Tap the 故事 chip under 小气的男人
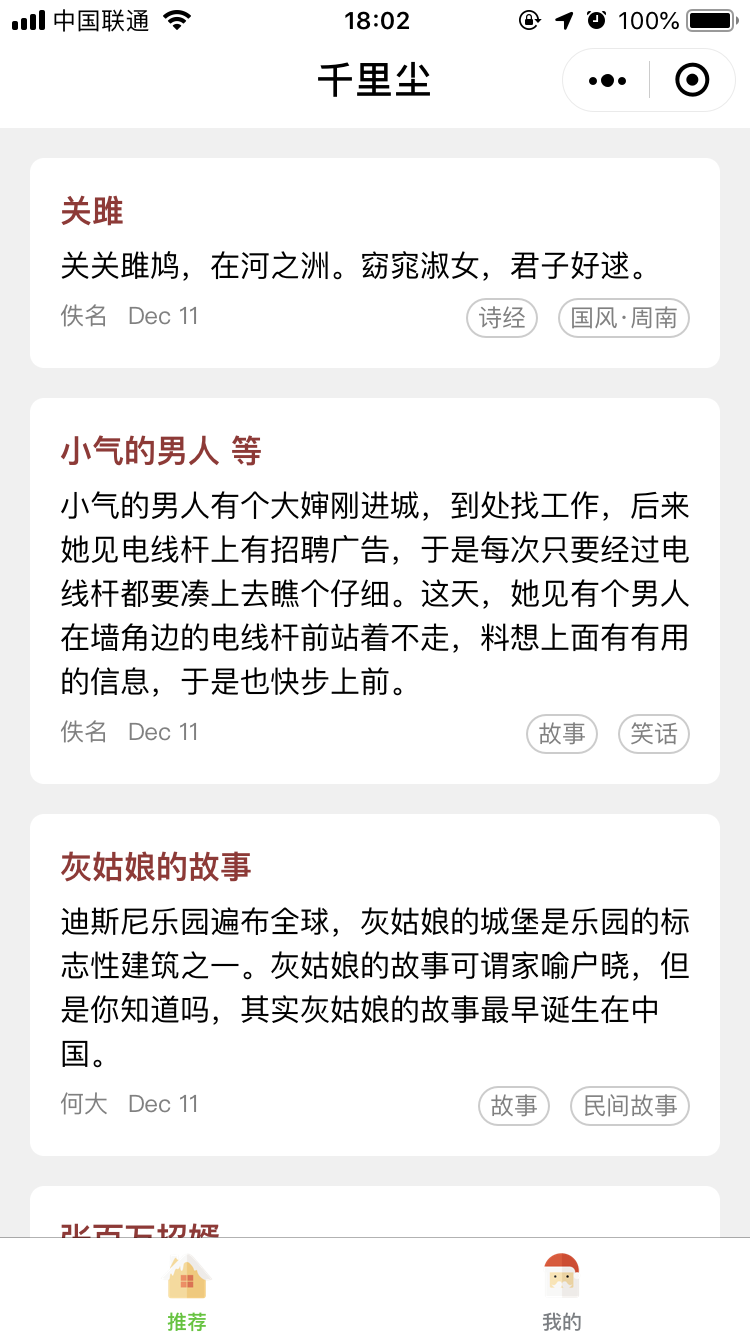This screenshot has width=750, height=1334. pyautogui.click(x=562, y=734)
